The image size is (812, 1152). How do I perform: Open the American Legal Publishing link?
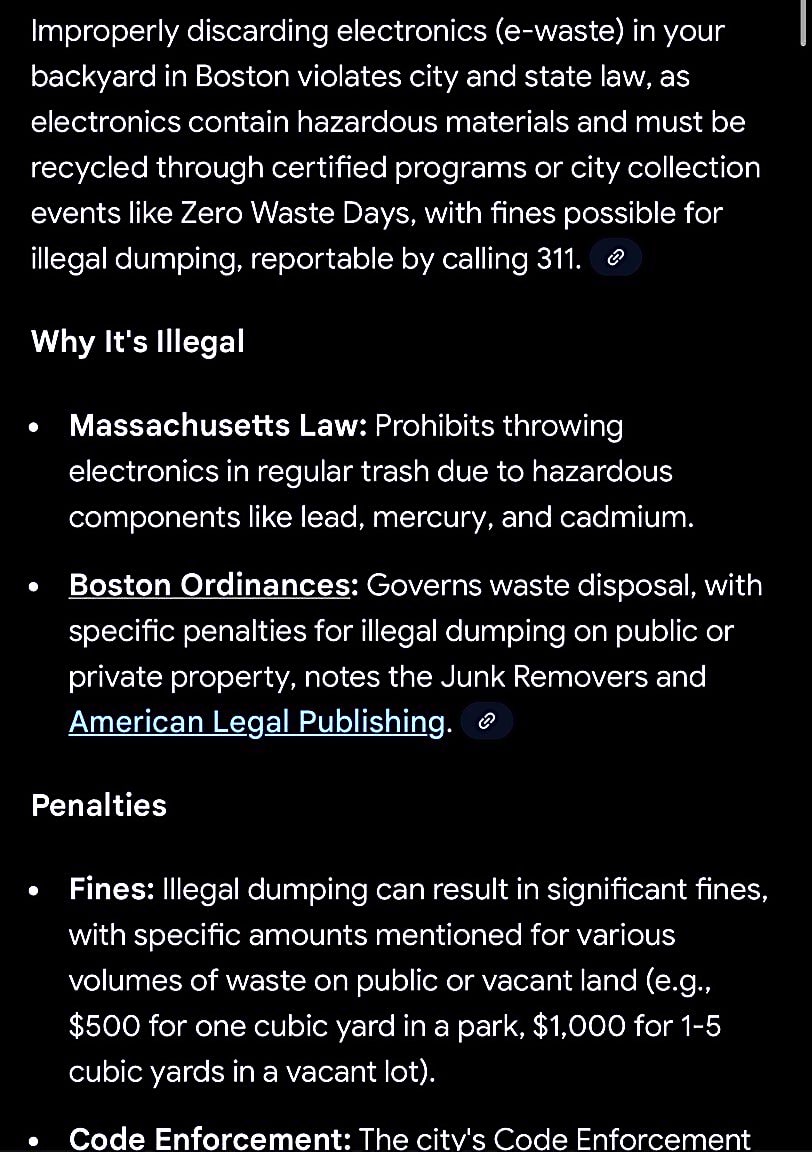(257, 721)
